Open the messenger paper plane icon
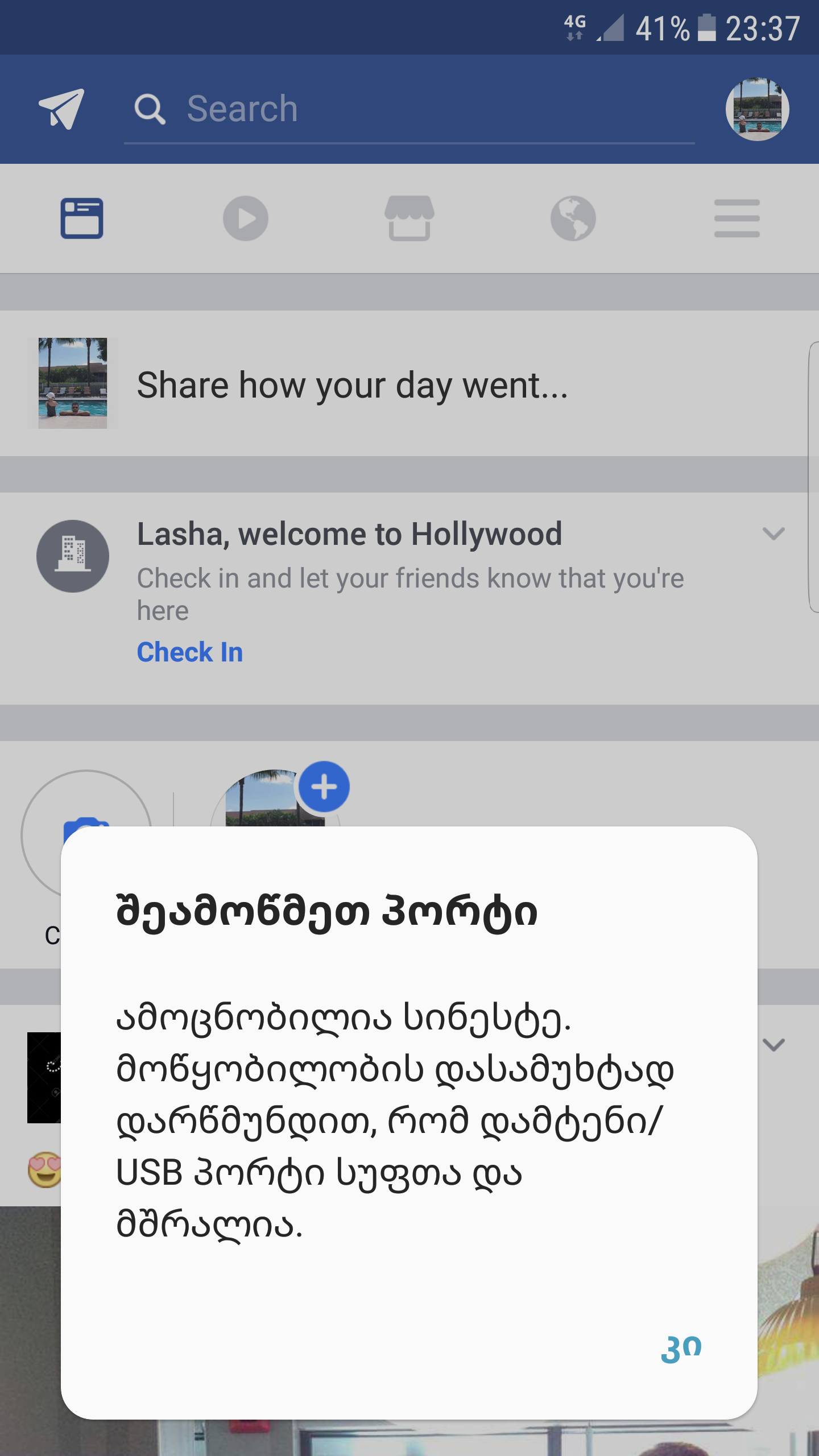Viewport: 819px width, 1456px height. (61, 109)
